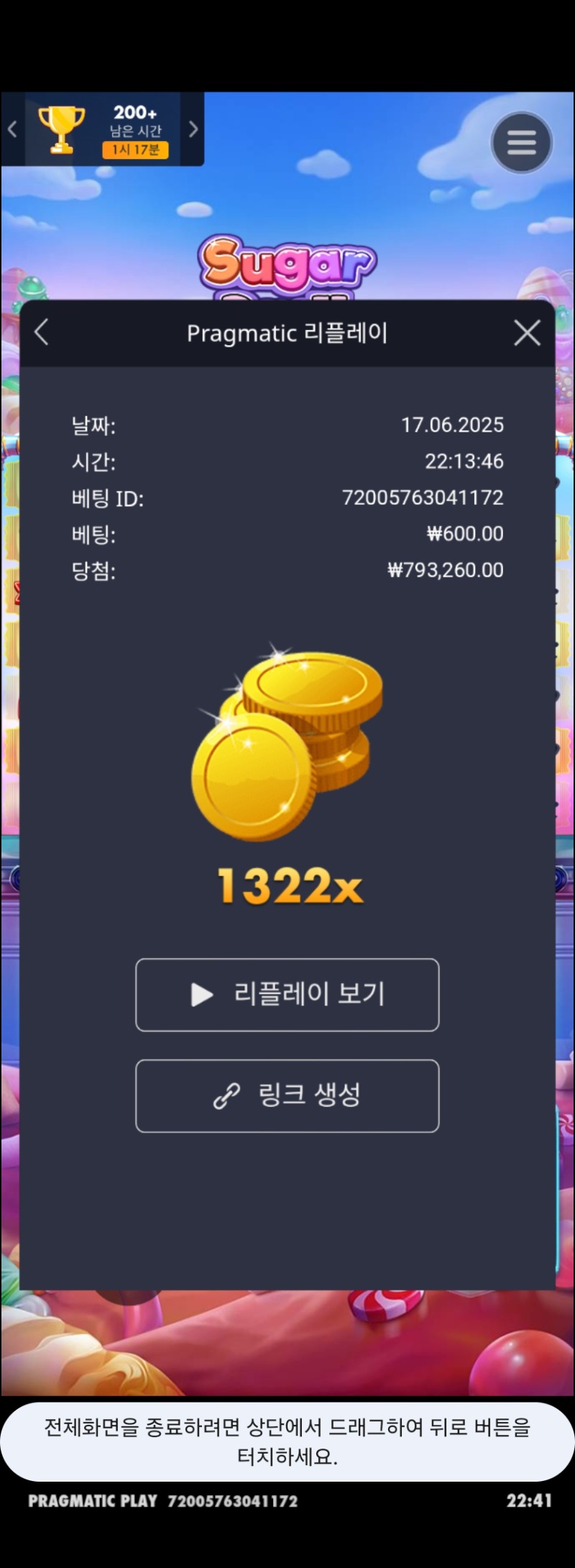Open the game hamburger menu
575x1568 pixels.
(x=521, y=142)
